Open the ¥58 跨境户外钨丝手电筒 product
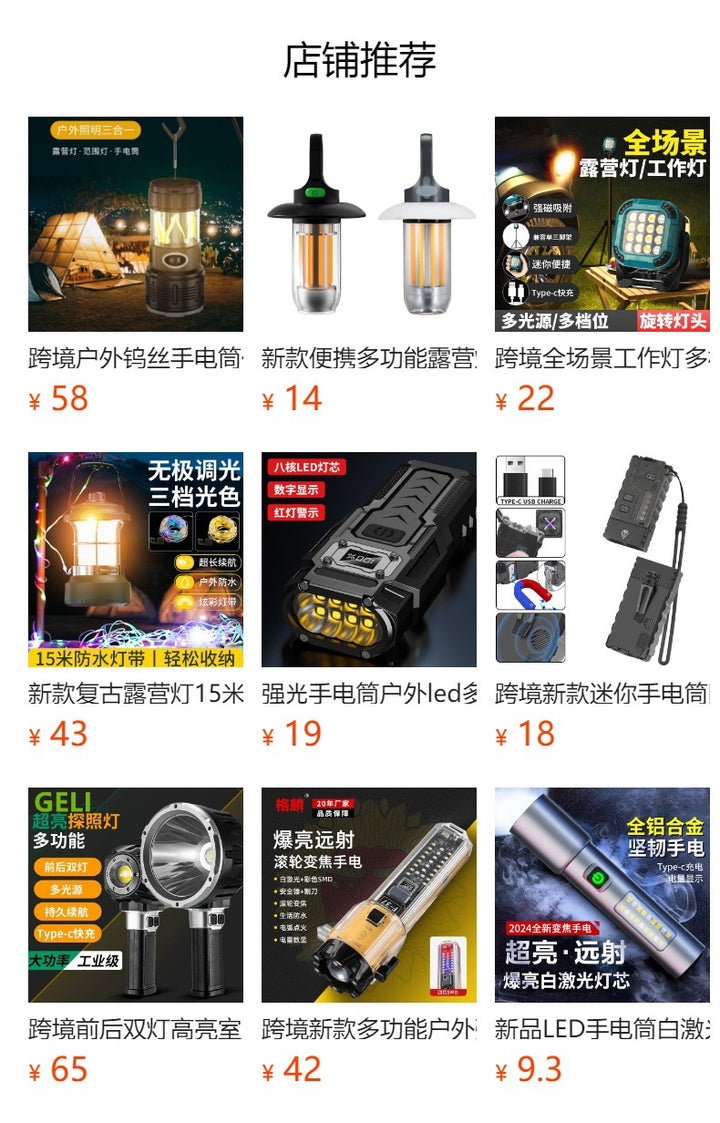 point(135,225)
